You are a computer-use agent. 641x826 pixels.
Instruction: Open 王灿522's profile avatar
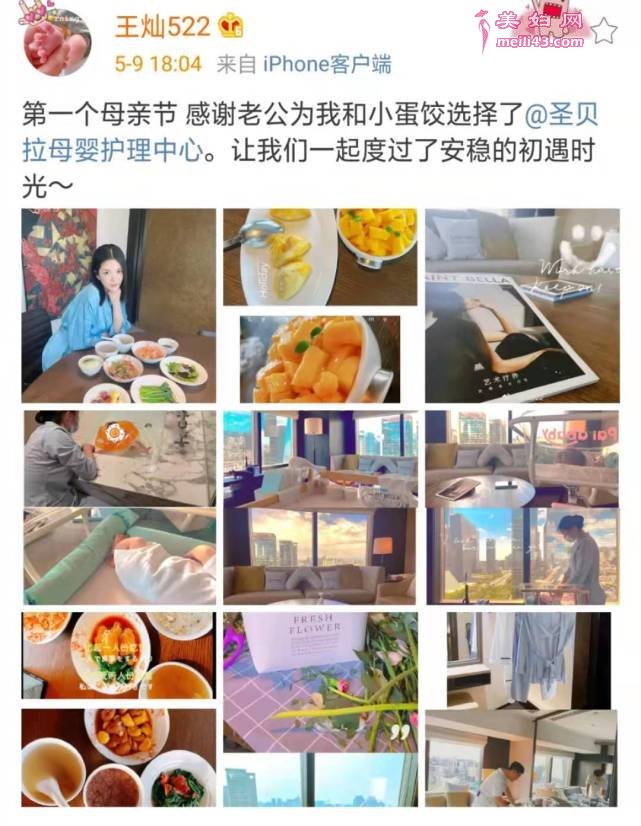pos(57,41)
